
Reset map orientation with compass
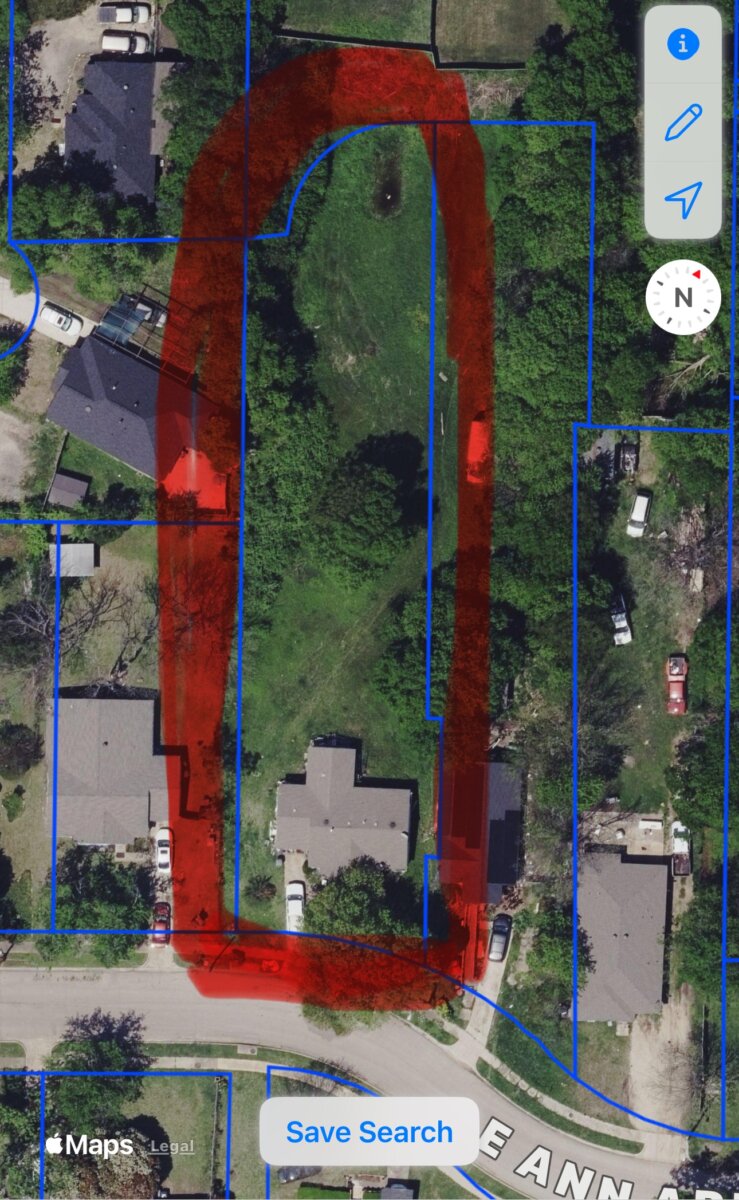683,297
